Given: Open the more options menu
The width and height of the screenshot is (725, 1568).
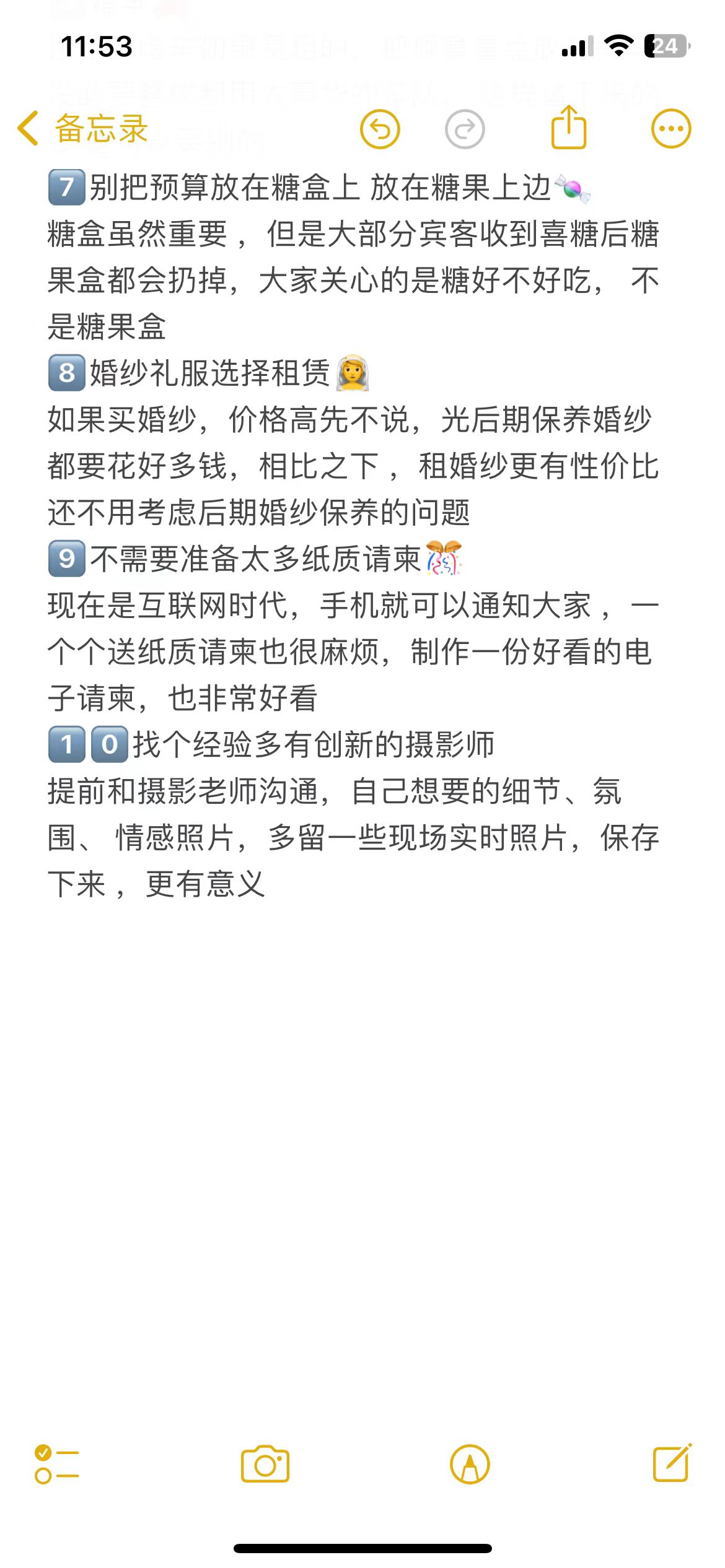Looking at the screenshot, I should (671, 129).
